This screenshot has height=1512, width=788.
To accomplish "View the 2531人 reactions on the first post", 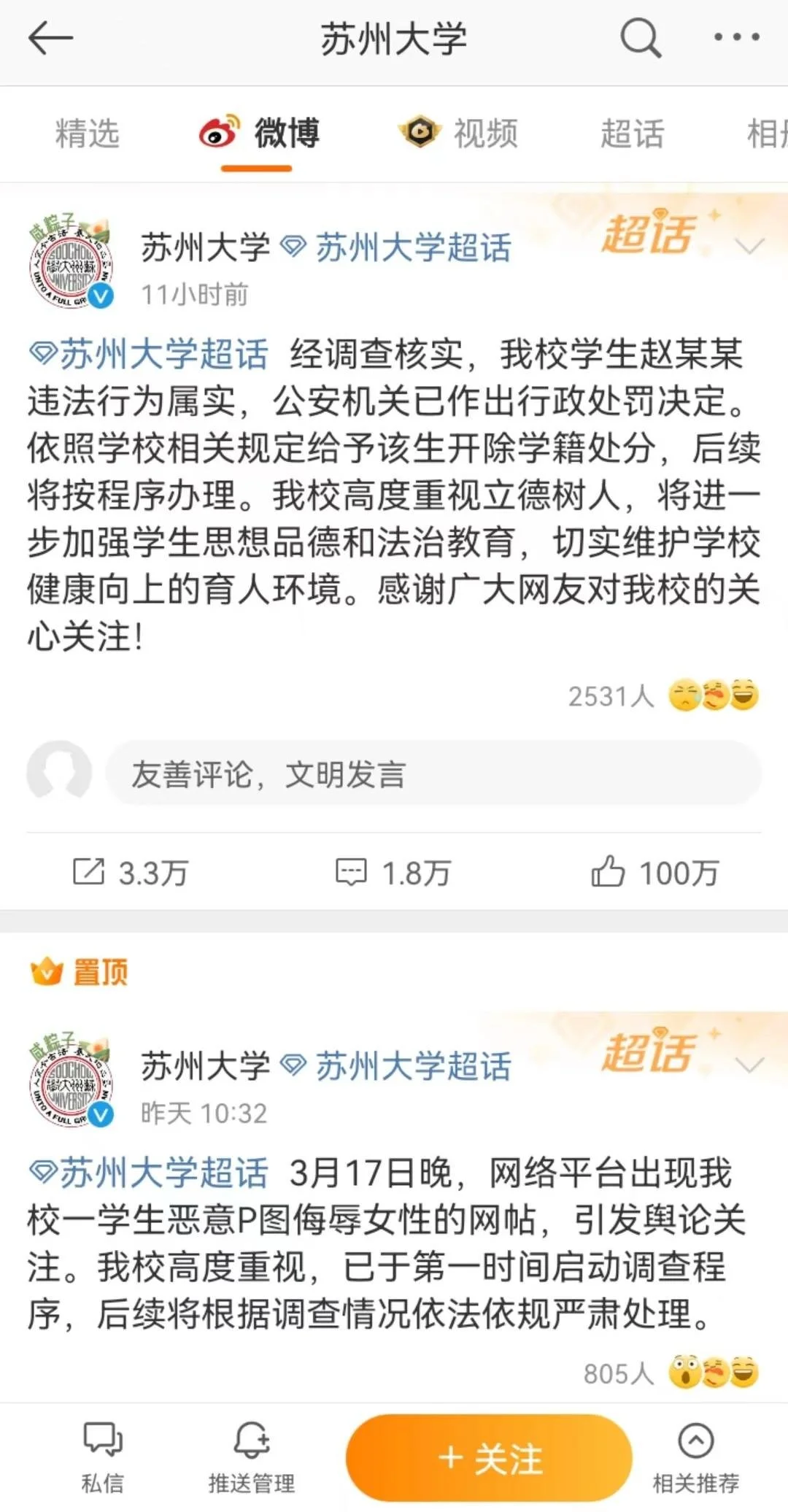I will (x=663, y=695).
